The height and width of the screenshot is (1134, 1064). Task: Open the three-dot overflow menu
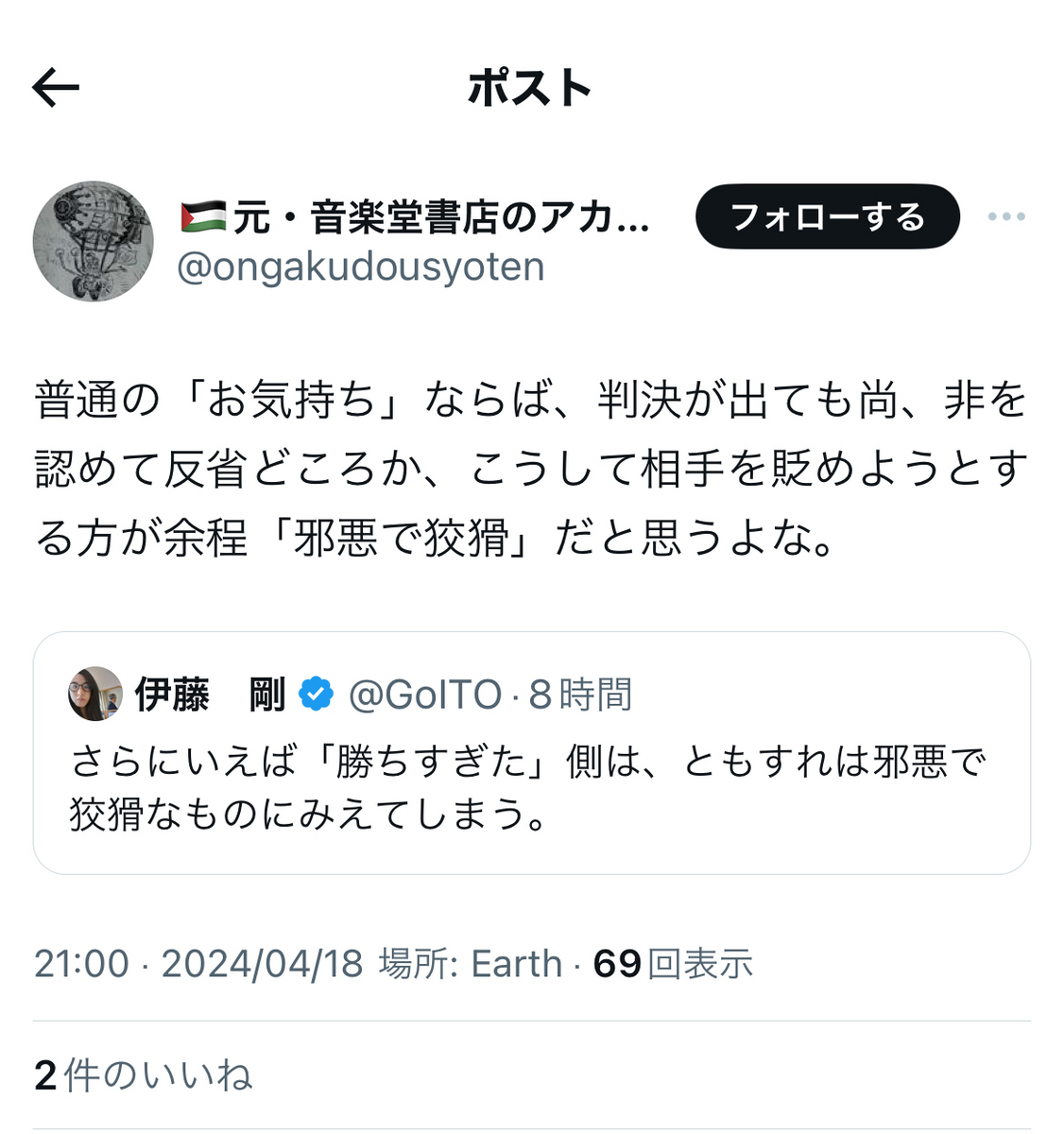1005,217
